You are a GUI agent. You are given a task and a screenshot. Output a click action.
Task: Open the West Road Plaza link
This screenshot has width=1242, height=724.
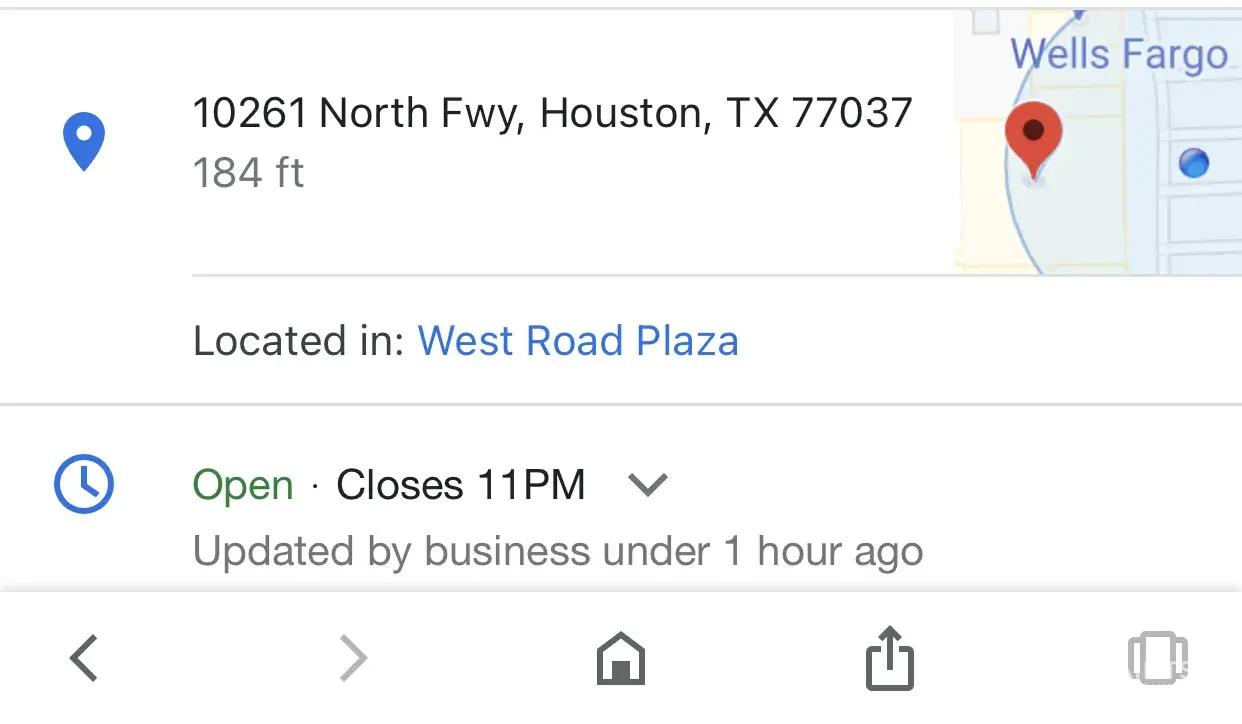[577, 342]
